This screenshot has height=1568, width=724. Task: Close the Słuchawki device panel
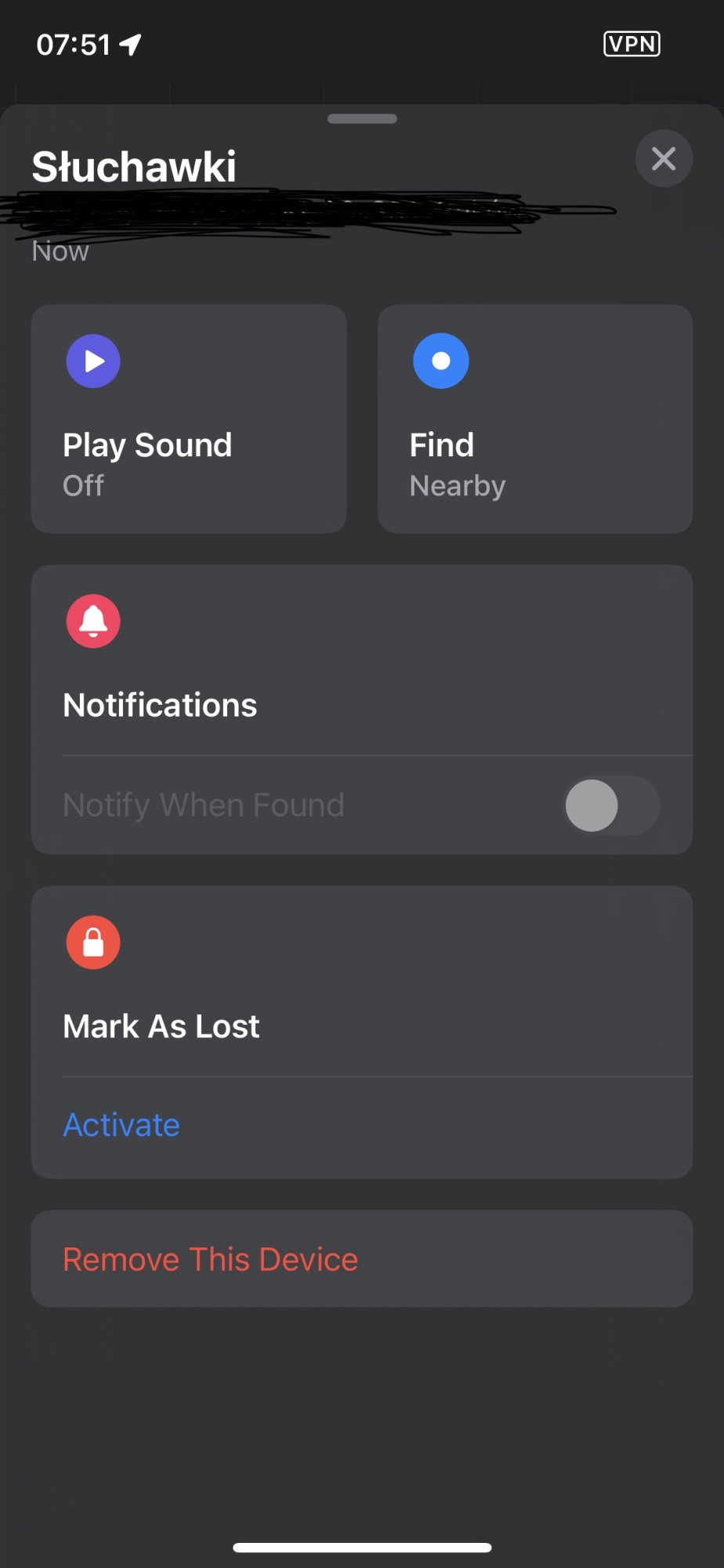(663, 158)
